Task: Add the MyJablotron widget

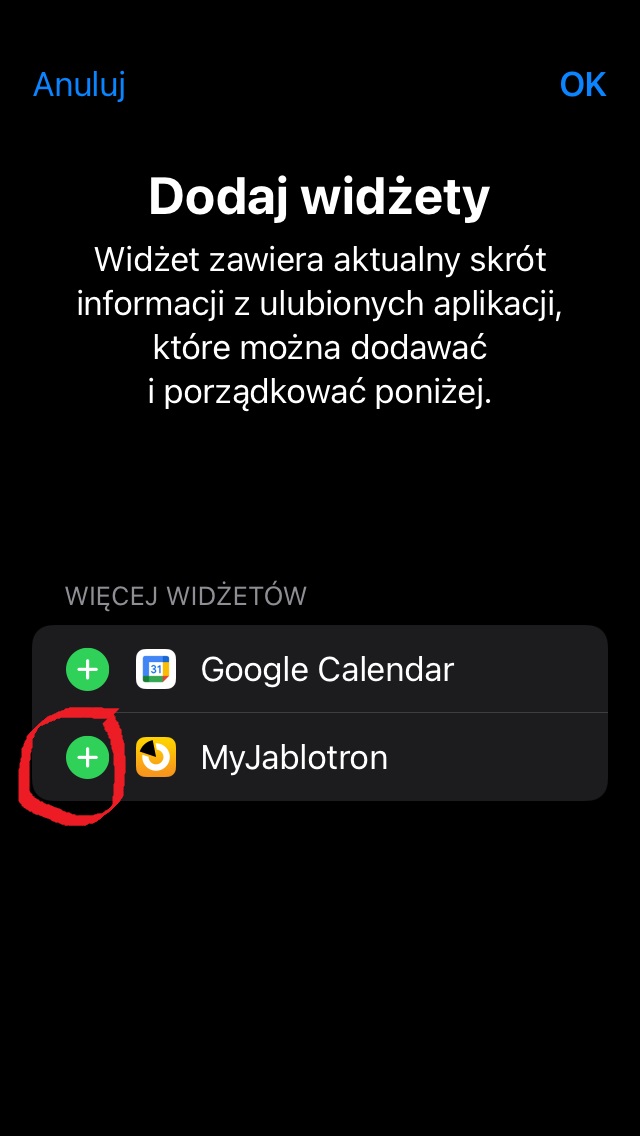Action: tap(88, 757)
